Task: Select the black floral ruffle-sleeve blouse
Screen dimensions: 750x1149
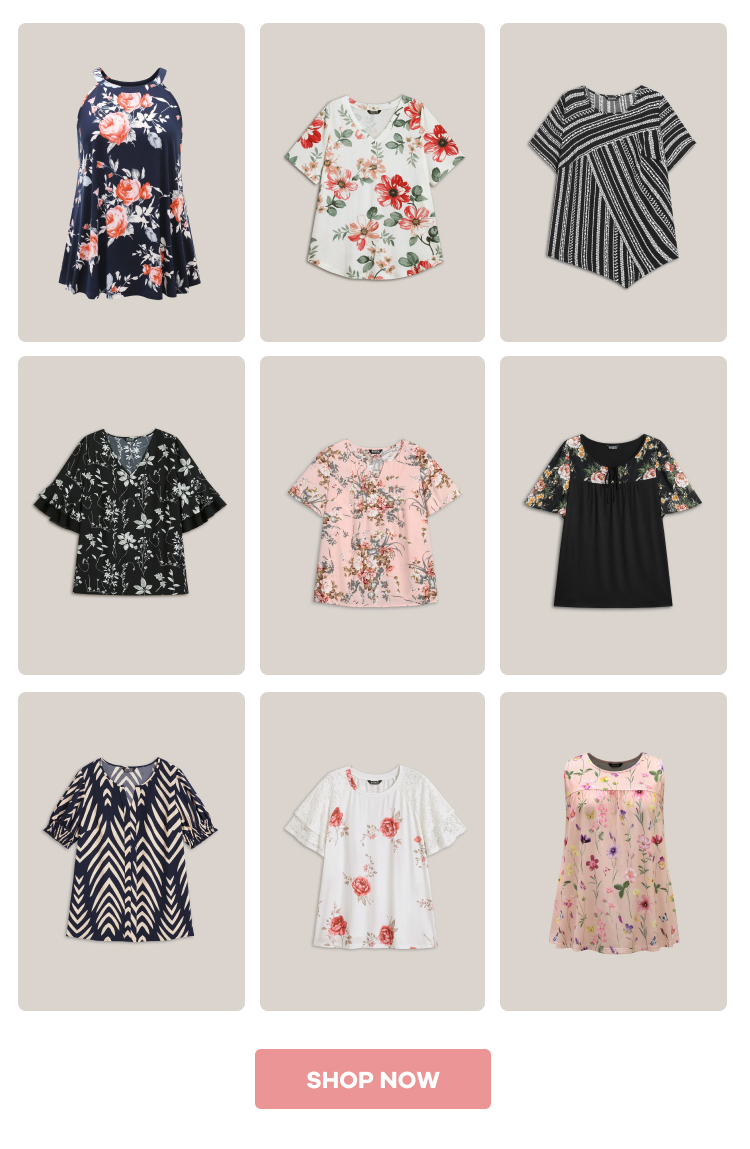Action: pos(131,515)
